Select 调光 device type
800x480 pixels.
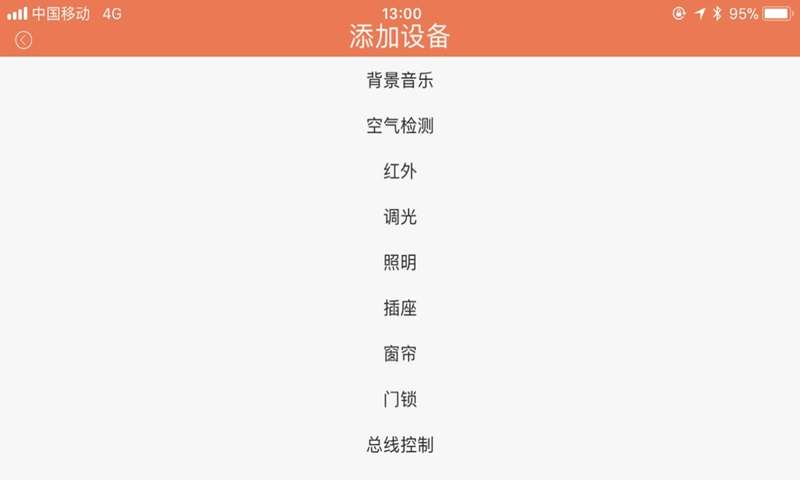pyautogui.click(x=400, y=217)
